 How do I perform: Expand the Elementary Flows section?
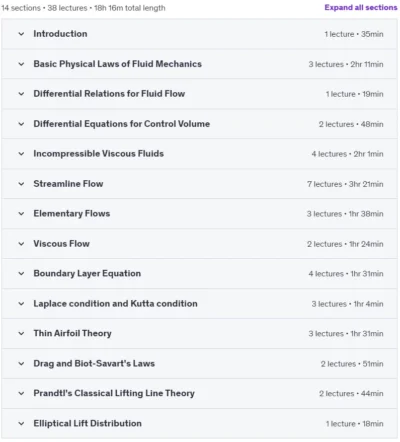199,214
